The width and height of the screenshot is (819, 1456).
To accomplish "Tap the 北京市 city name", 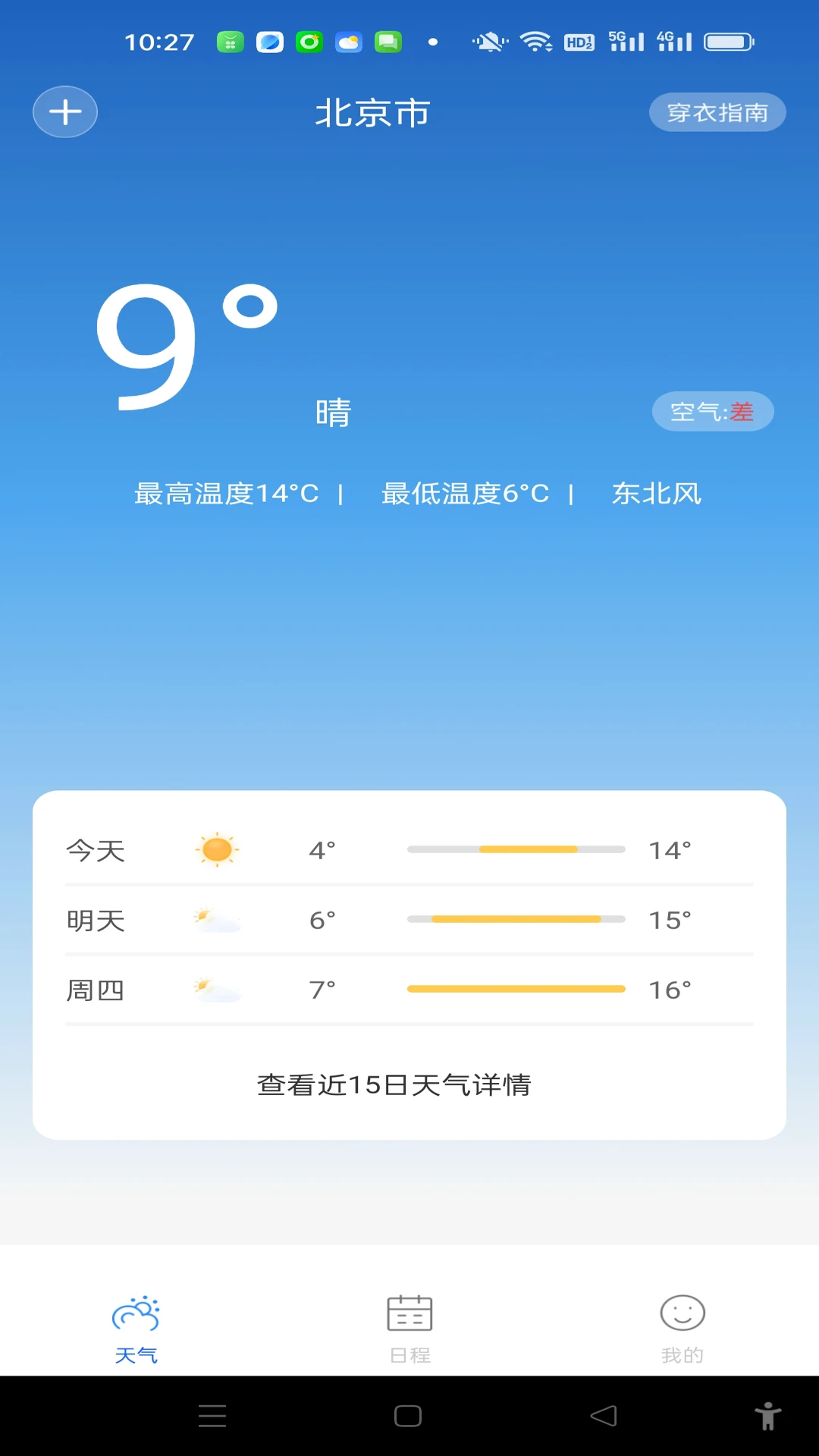I will [x=372, y=111].
